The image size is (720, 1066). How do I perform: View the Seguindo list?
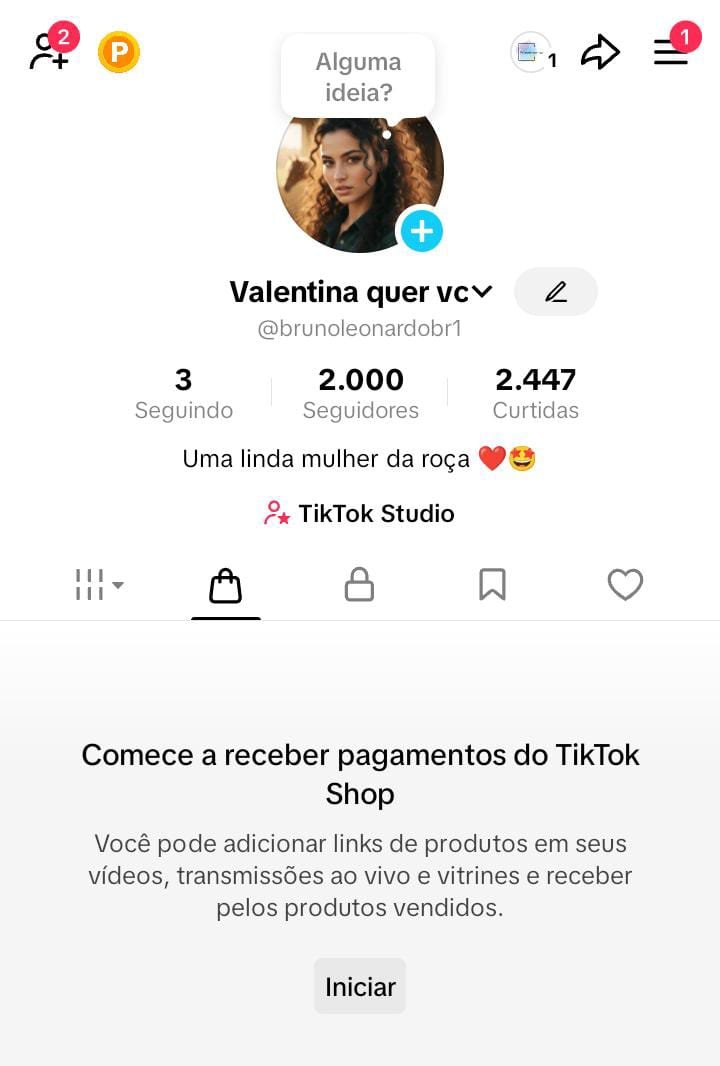point(184,393)
